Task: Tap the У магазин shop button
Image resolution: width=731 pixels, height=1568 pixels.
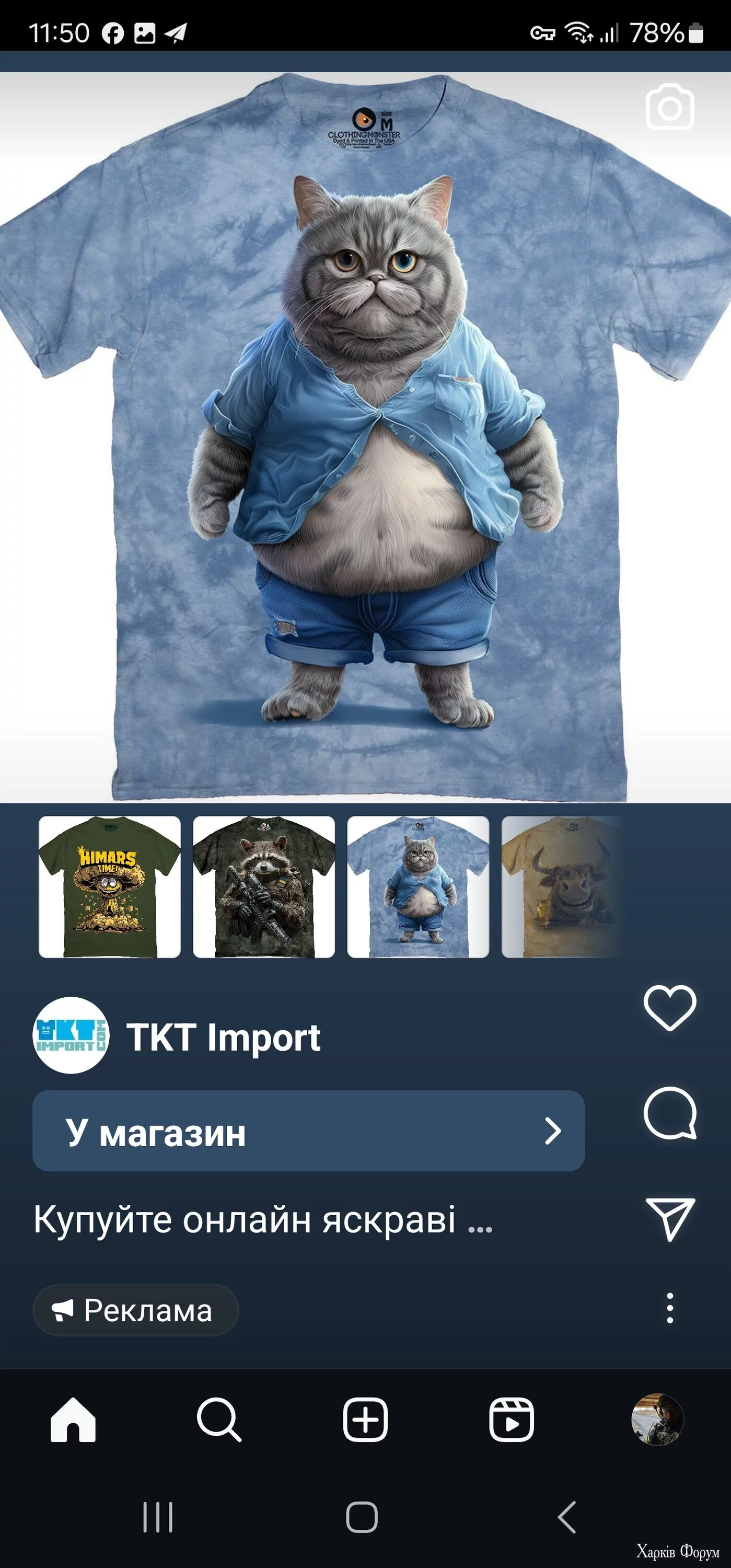Action: point(308,1131)
